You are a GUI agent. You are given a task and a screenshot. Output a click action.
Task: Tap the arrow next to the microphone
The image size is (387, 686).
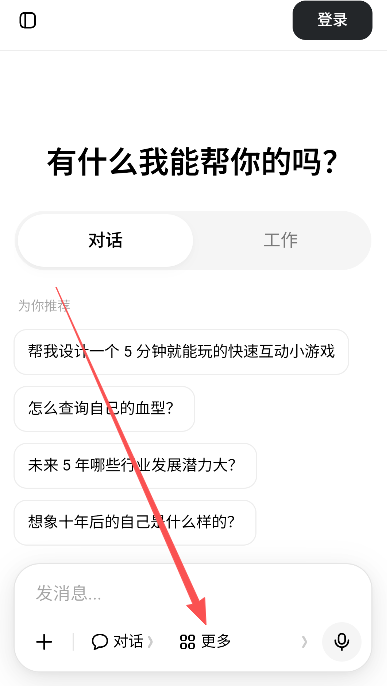pyautogui.click(x=304, y=642)
